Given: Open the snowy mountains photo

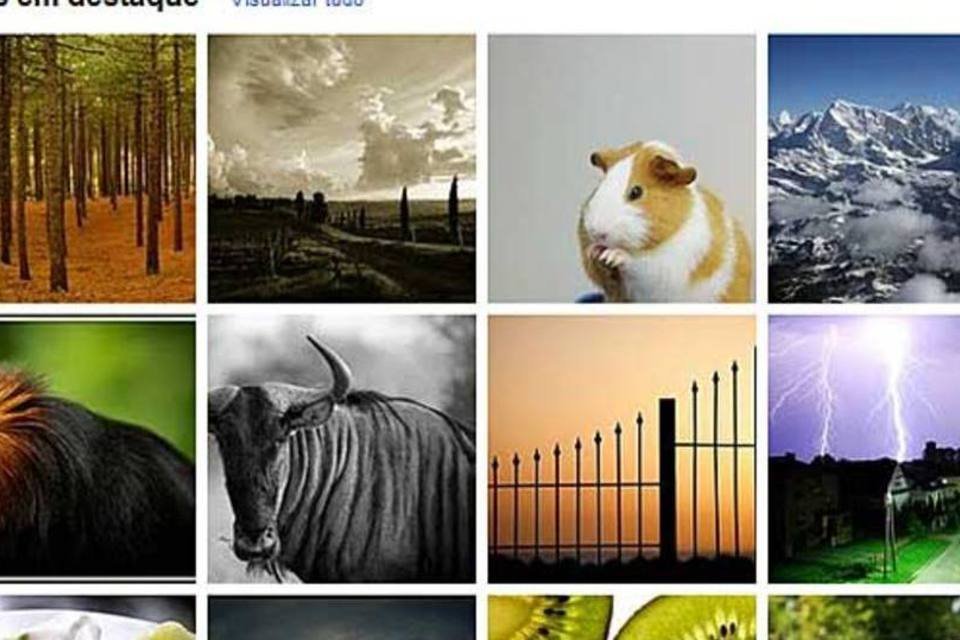Looking at the screenshot, I should click(x=864, y=168).
